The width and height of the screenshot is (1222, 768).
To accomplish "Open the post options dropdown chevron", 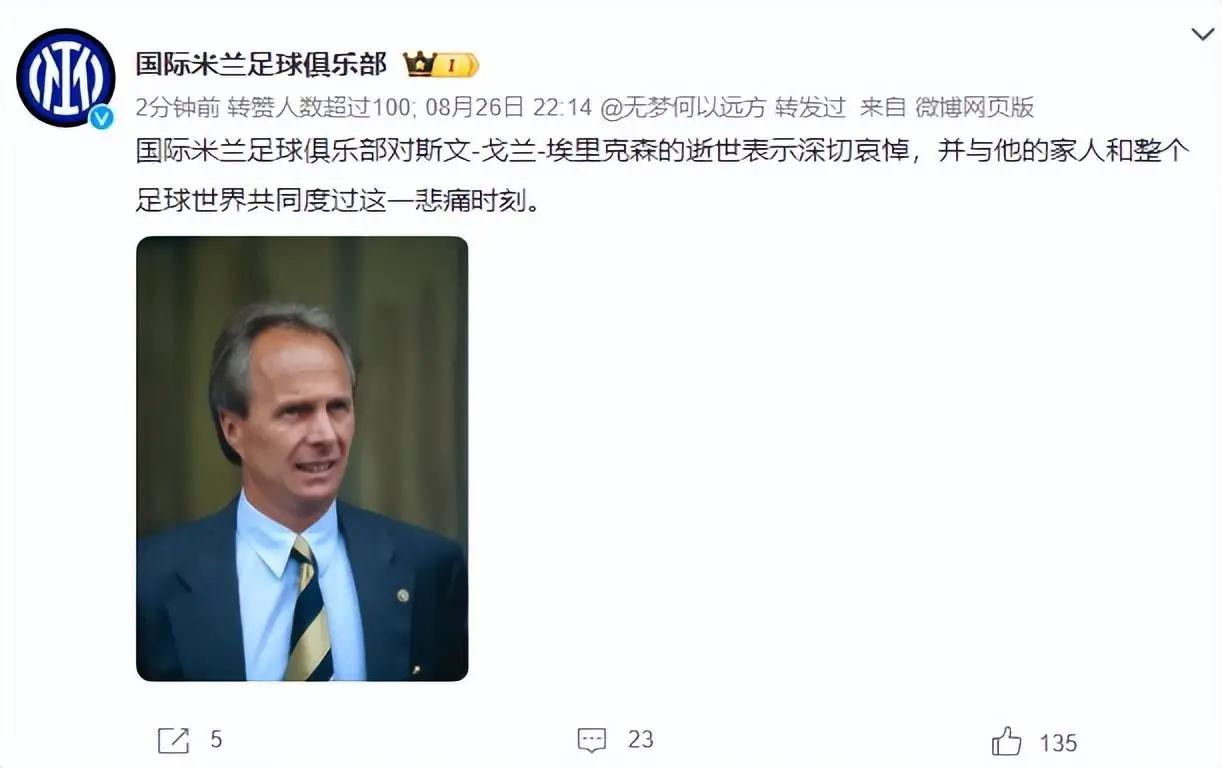I will (1202, 35).
